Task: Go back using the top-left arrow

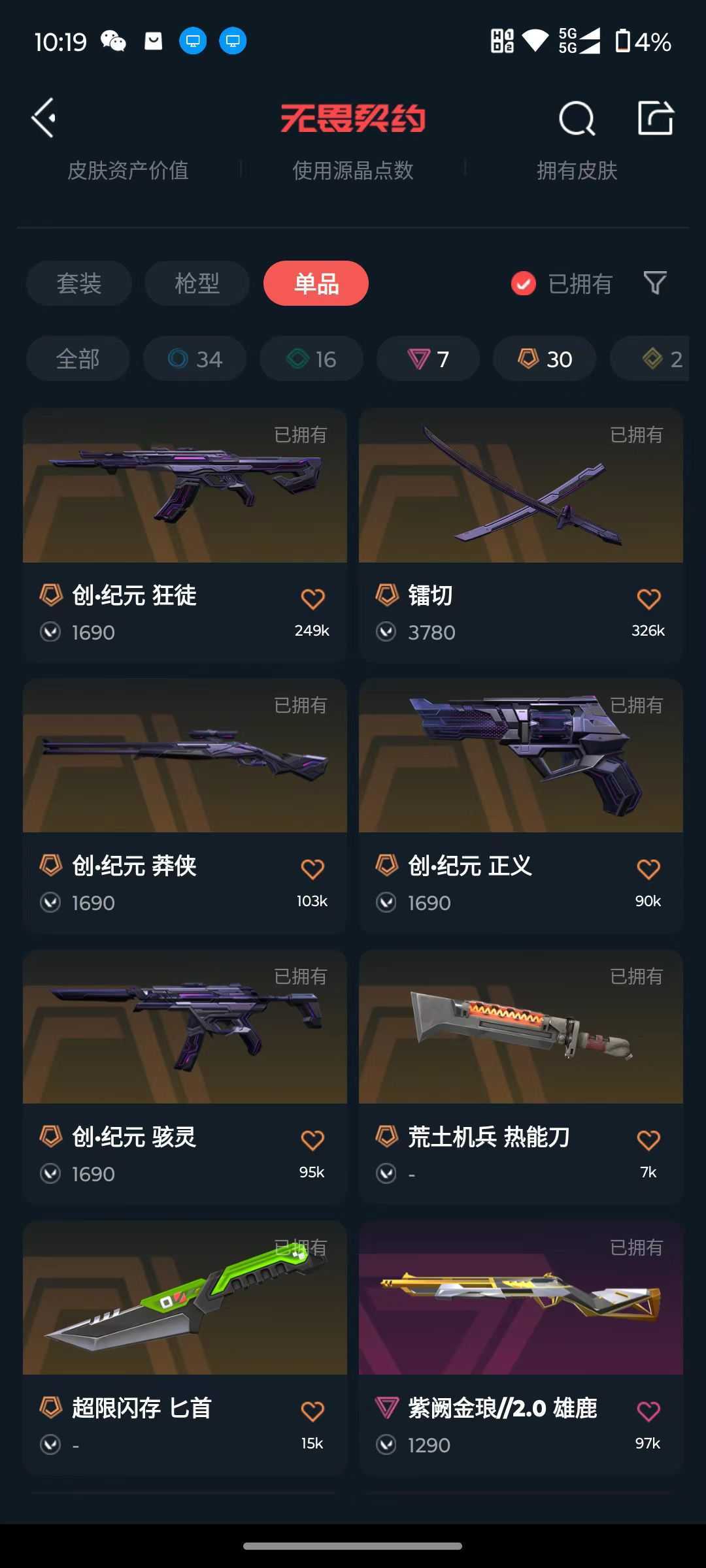Action: [x=43, y=118]
